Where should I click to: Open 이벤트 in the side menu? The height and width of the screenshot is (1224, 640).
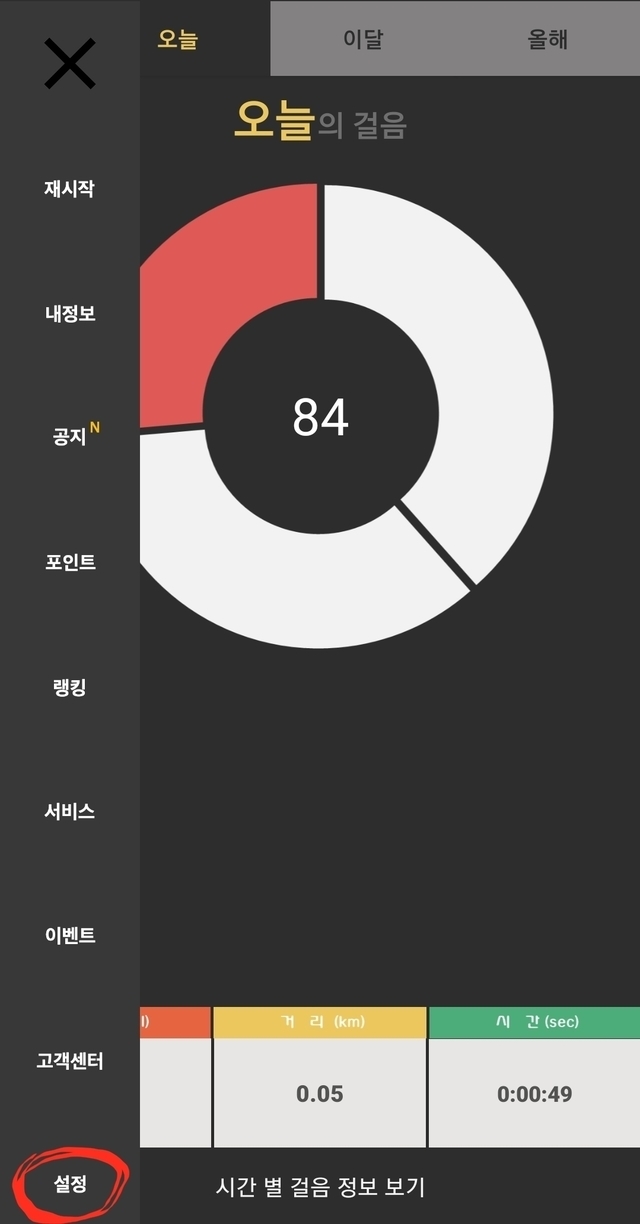(70, 936)
